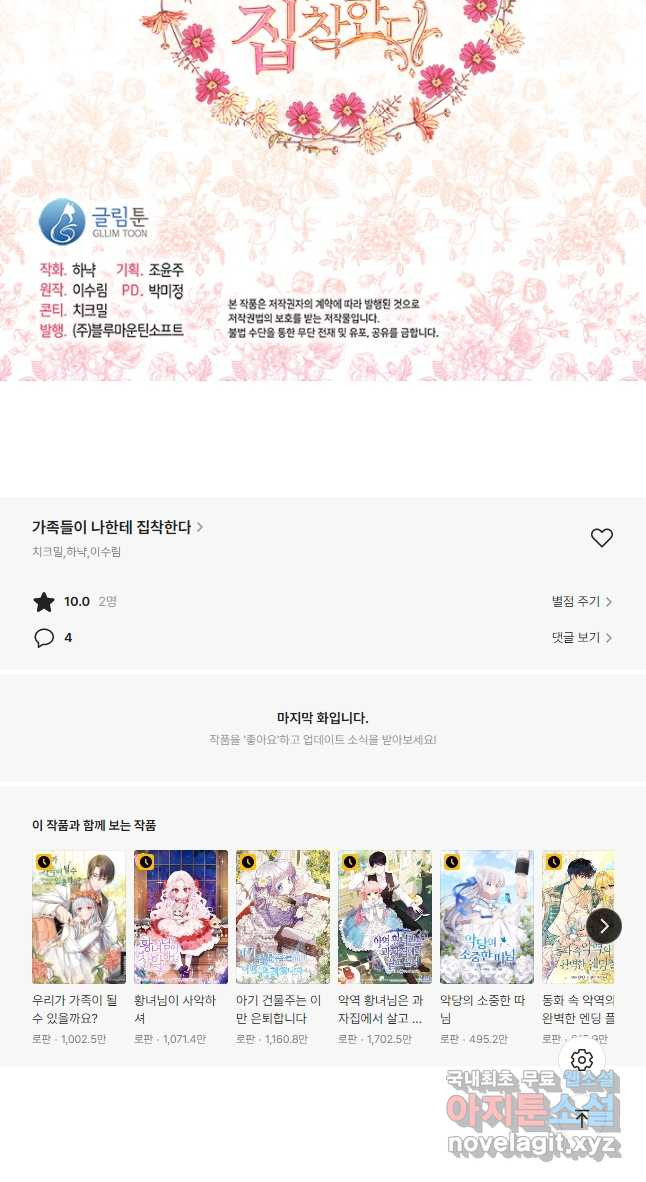Open the viewer settings gear
The height and width of the screenshot is (1182, 646).
[x=582, y=1060]
